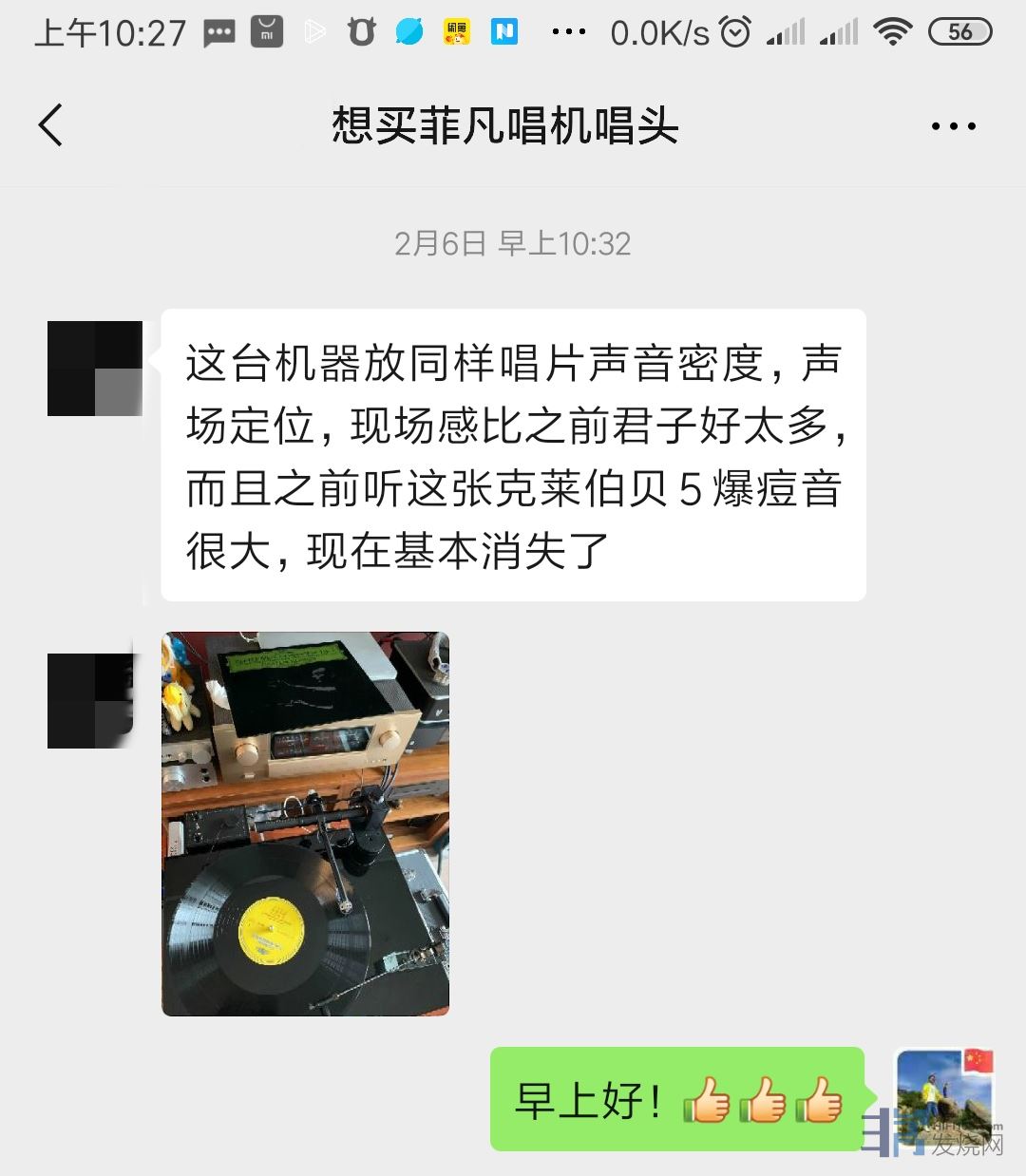Screen dimensions: 1026x1176
Task: Open the chat overflow menu
Action: coord(953,126)
